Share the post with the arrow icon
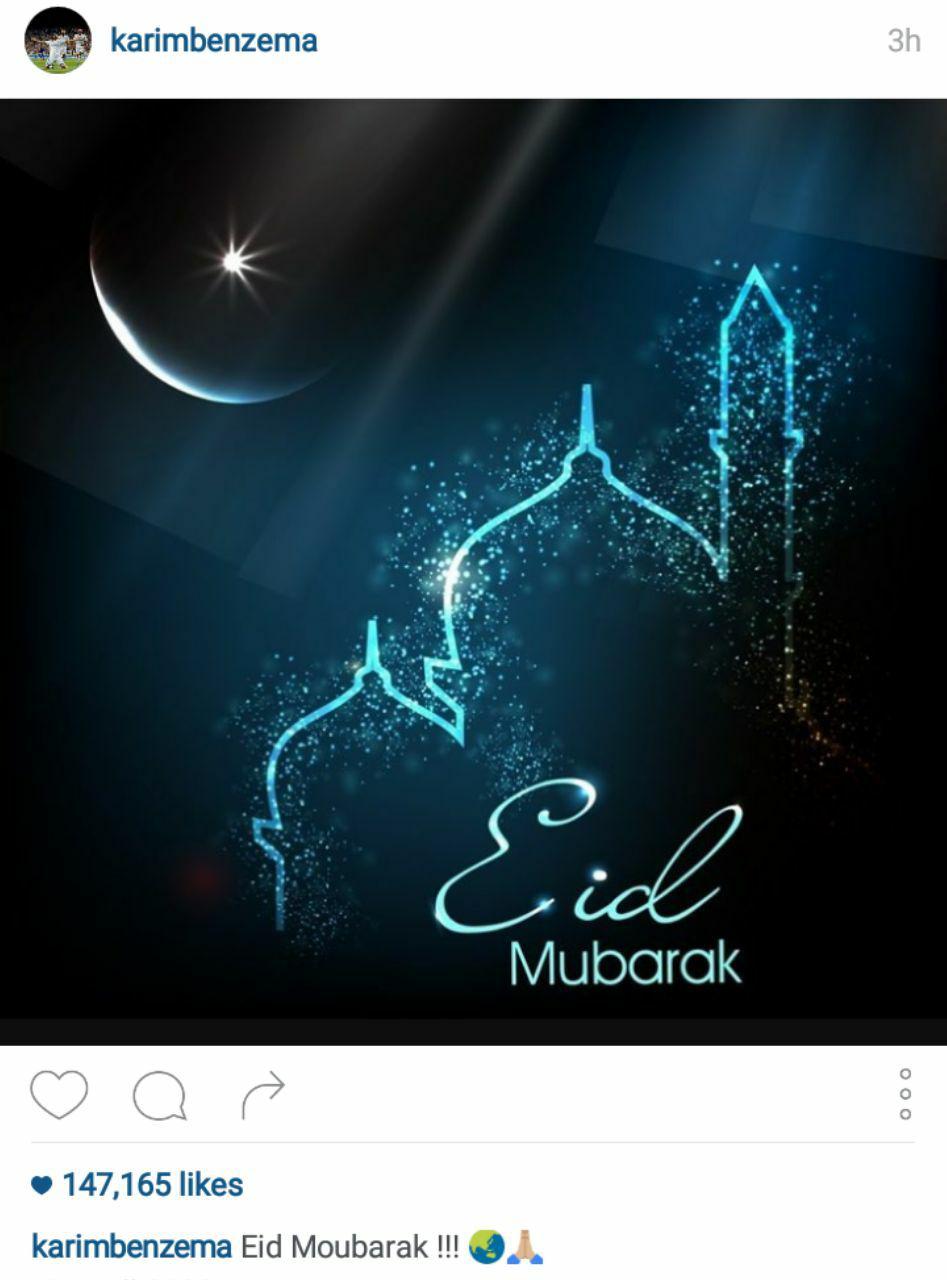This screenshot has width=947, height=1280. [x=263, y=1096]
